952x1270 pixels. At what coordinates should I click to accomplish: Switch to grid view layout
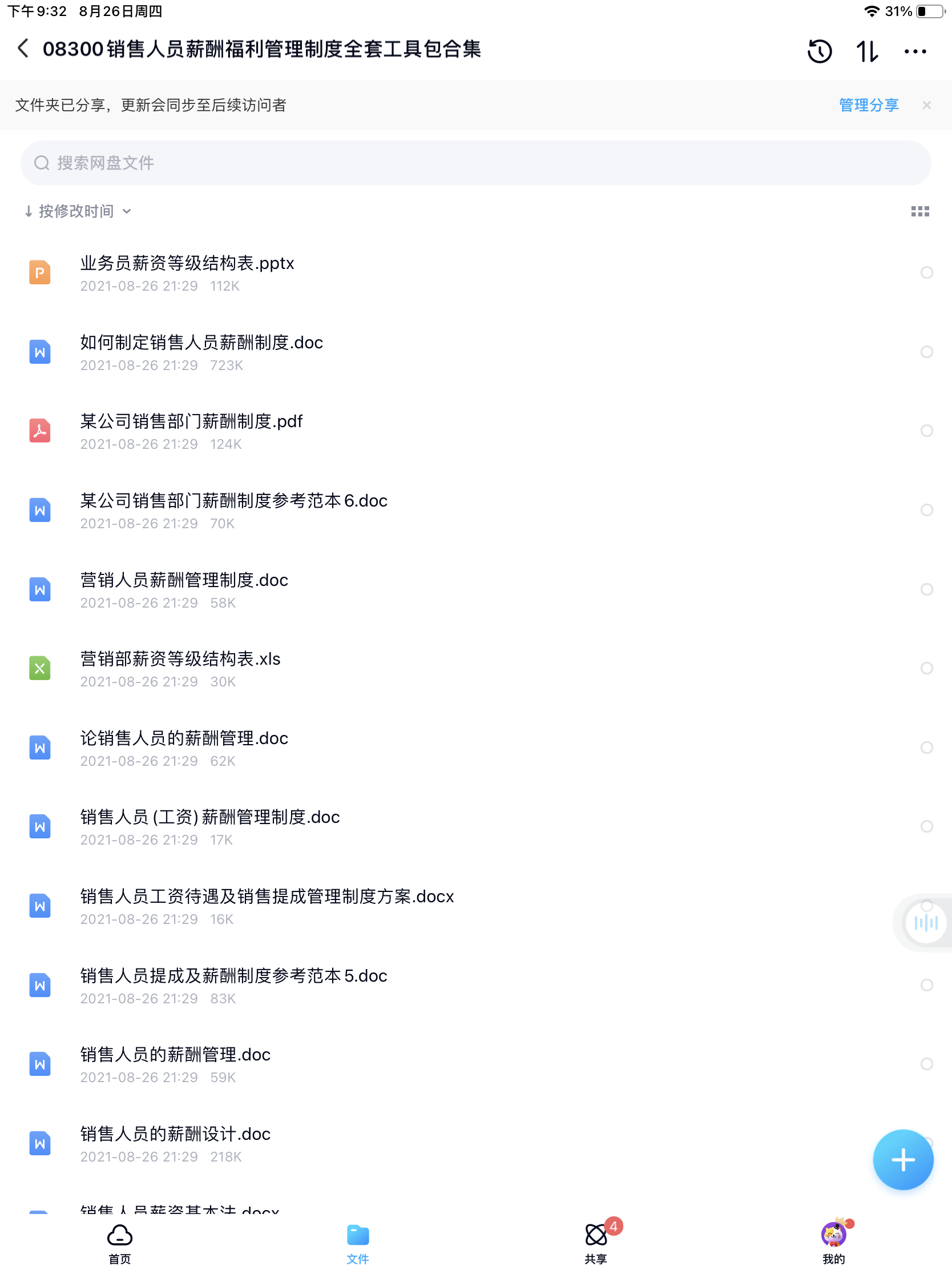(920, 211)
